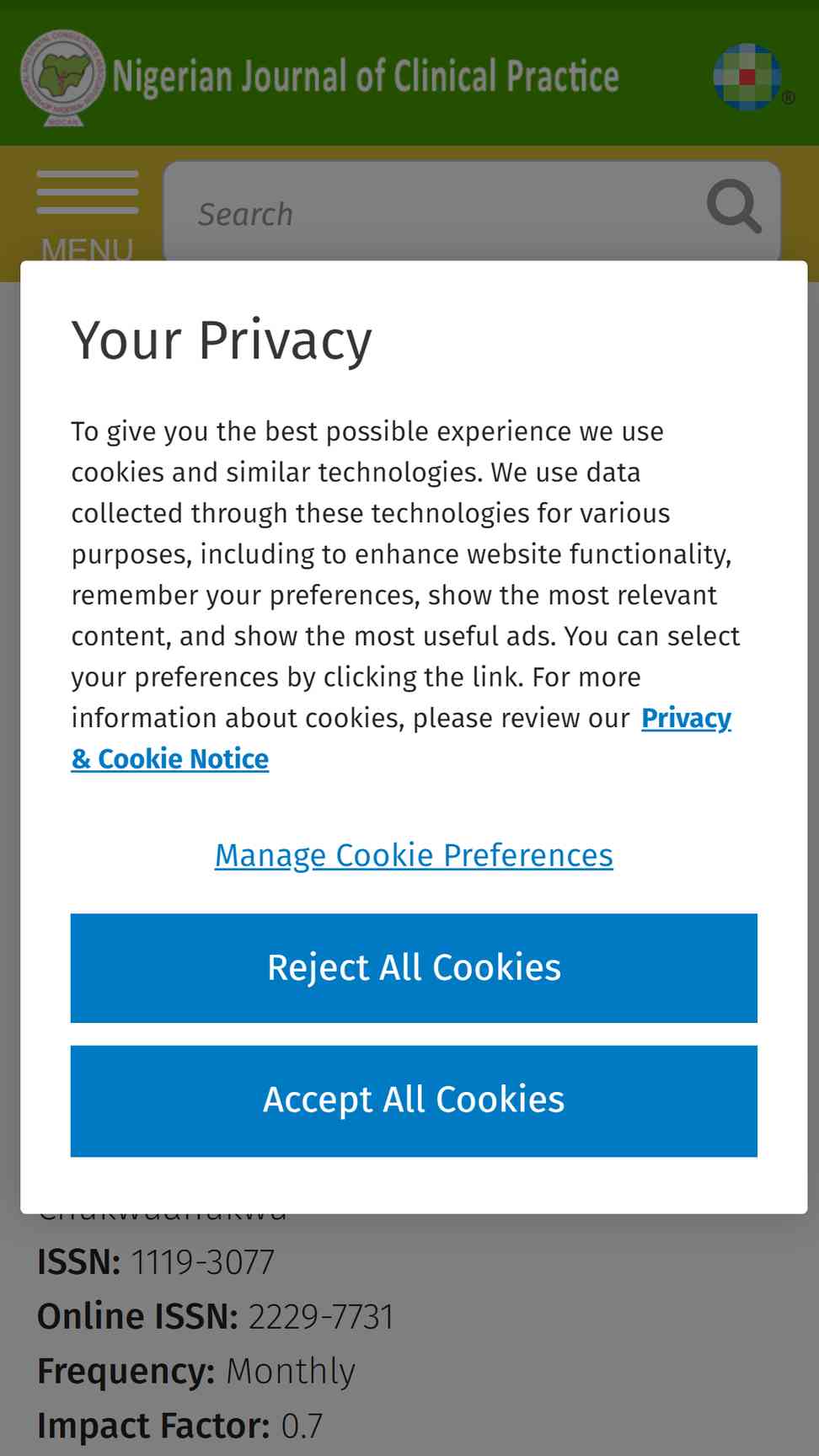Open Manage Cookie Preferences

414,855
